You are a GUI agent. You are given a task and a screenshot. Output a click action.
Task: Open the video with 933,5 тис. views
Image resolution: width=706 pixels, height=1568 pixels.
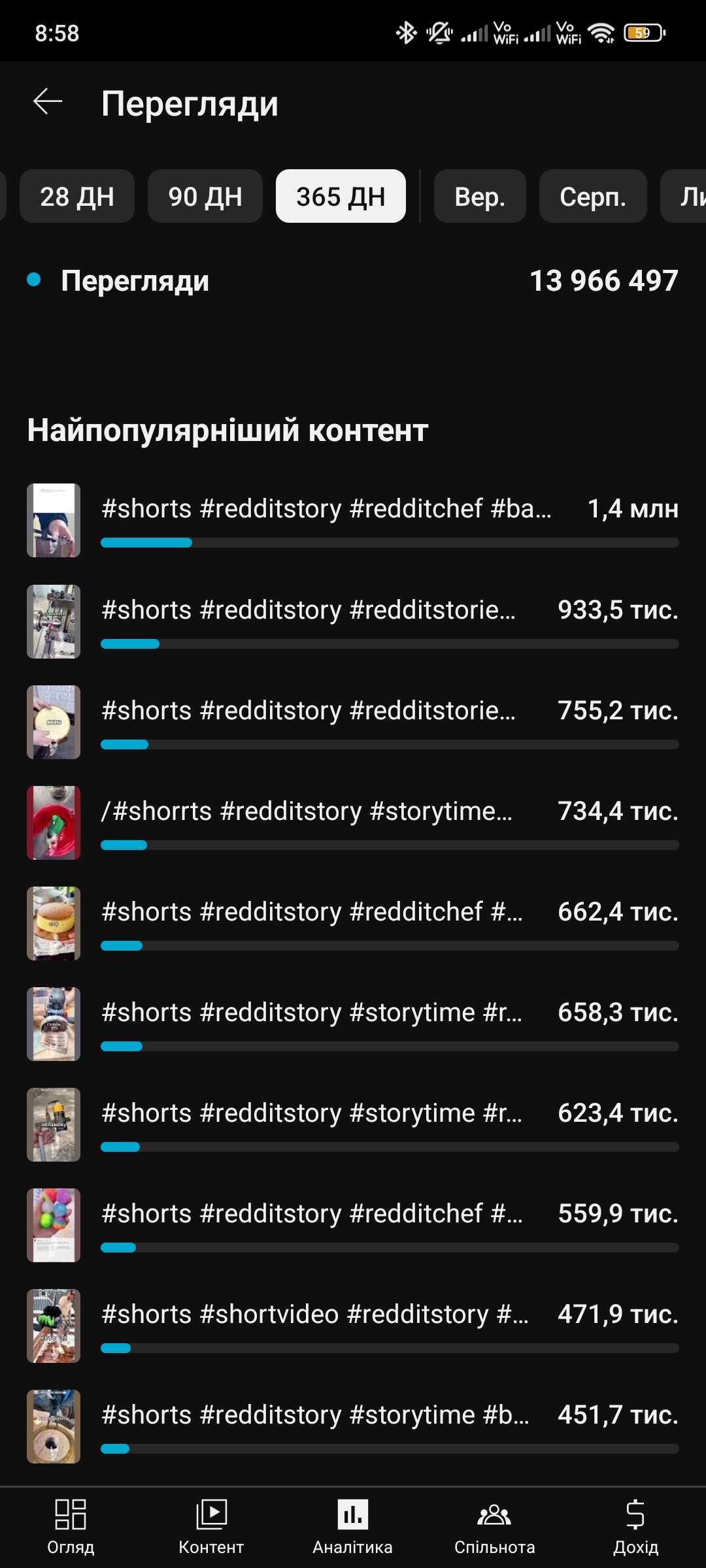coord(353,621)
